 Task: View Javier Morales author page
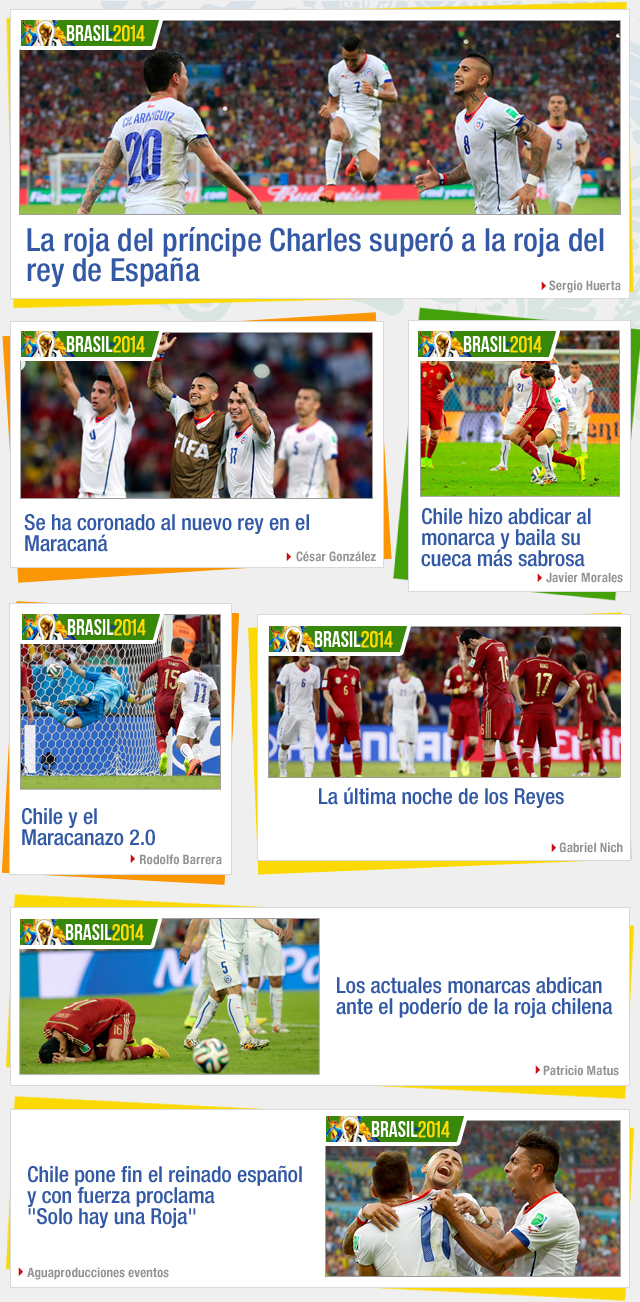pyautogui.click(x=584, y=578)
